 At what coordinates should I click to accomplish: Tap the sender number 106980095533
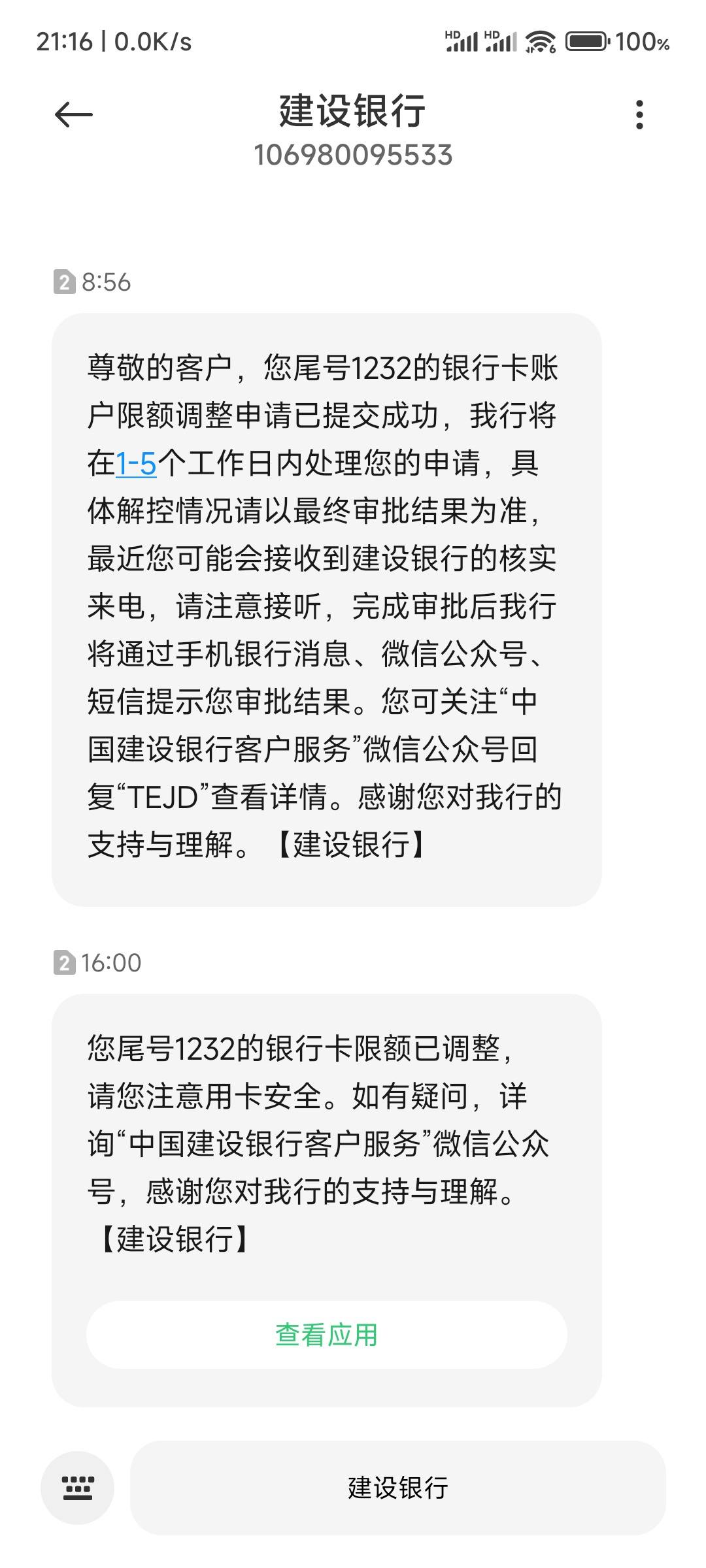click(x=353, y=155)
